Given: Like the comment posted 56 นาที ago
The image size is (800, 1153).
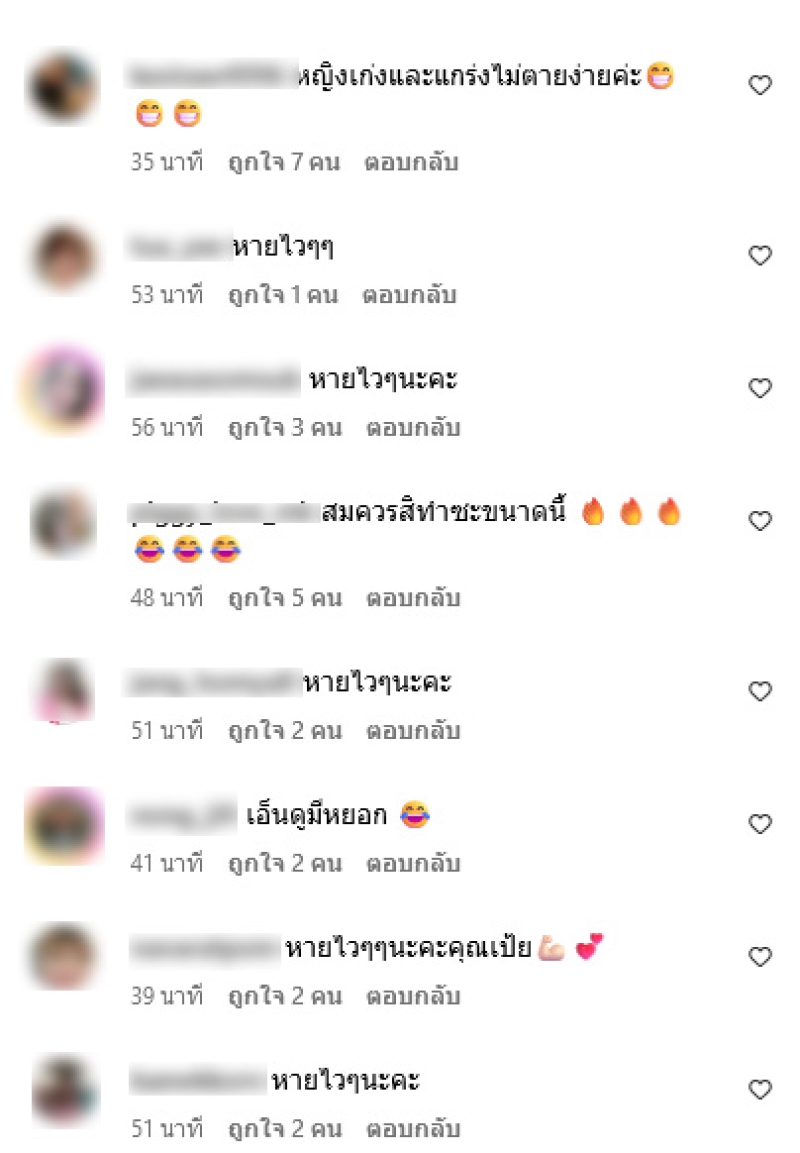Looking at the screenshot, I should (x=760, y=388).
